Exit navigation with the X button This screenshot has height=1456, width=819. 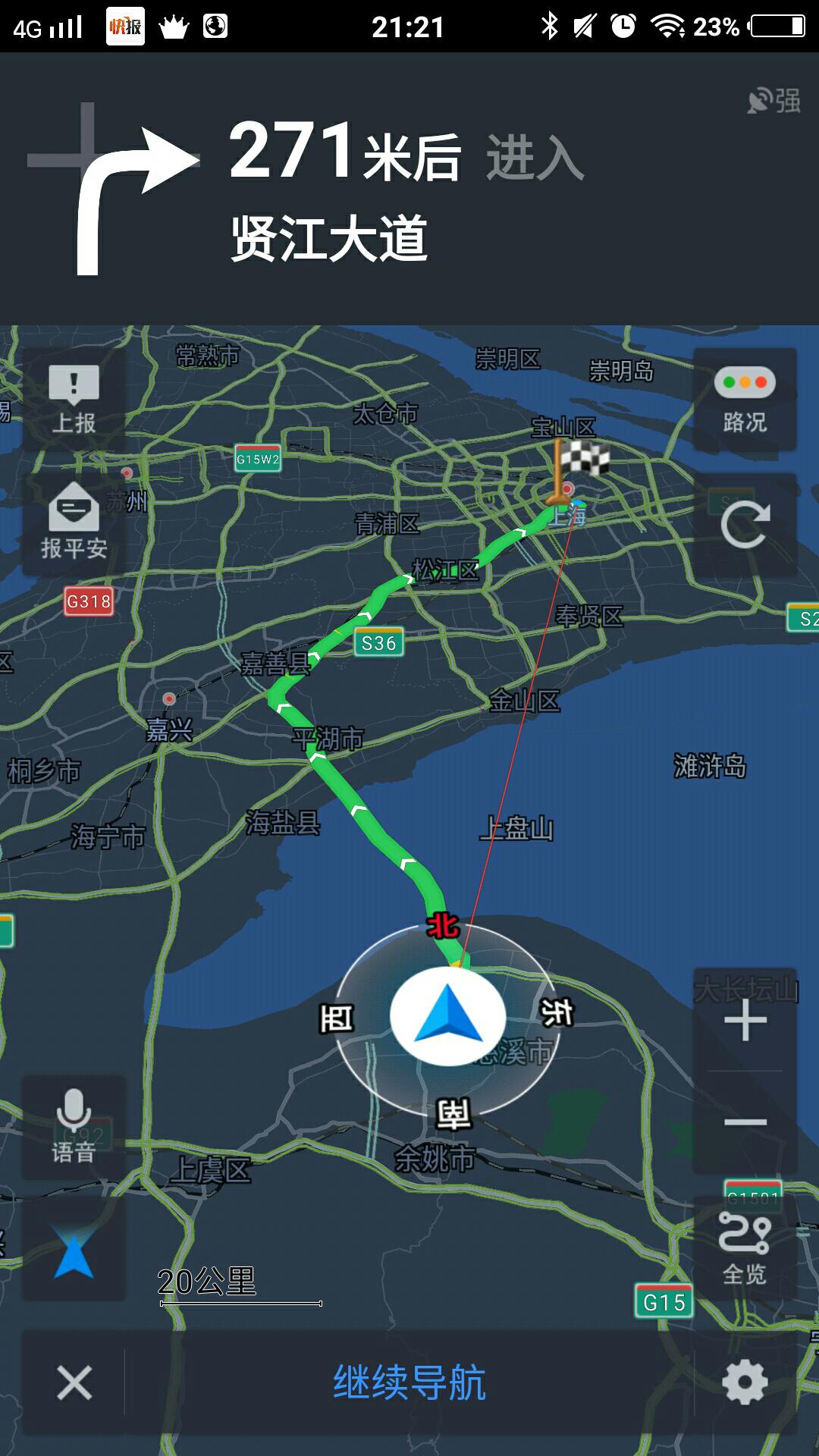click(74, 1382)
